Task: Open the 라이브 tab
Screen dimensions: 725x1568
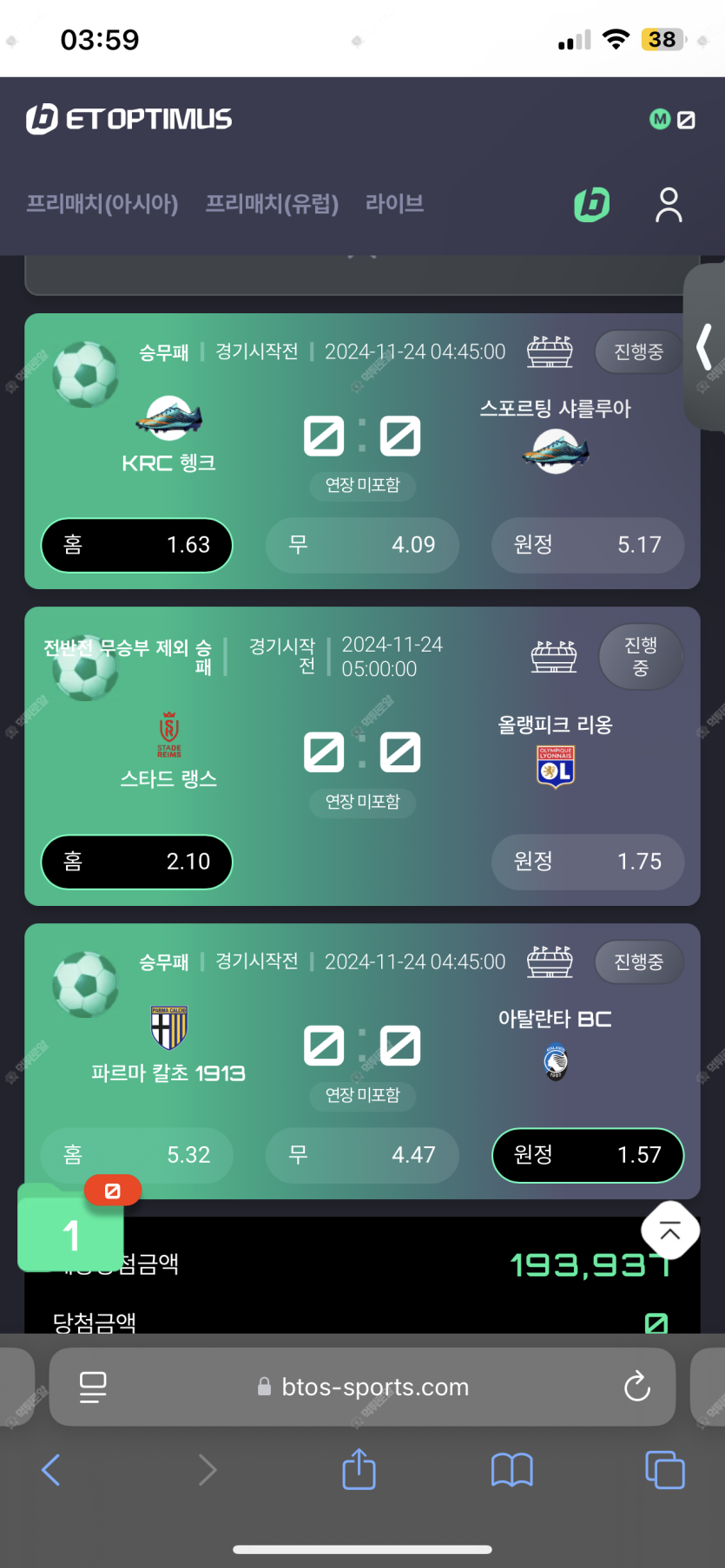Action: [394, 204]
